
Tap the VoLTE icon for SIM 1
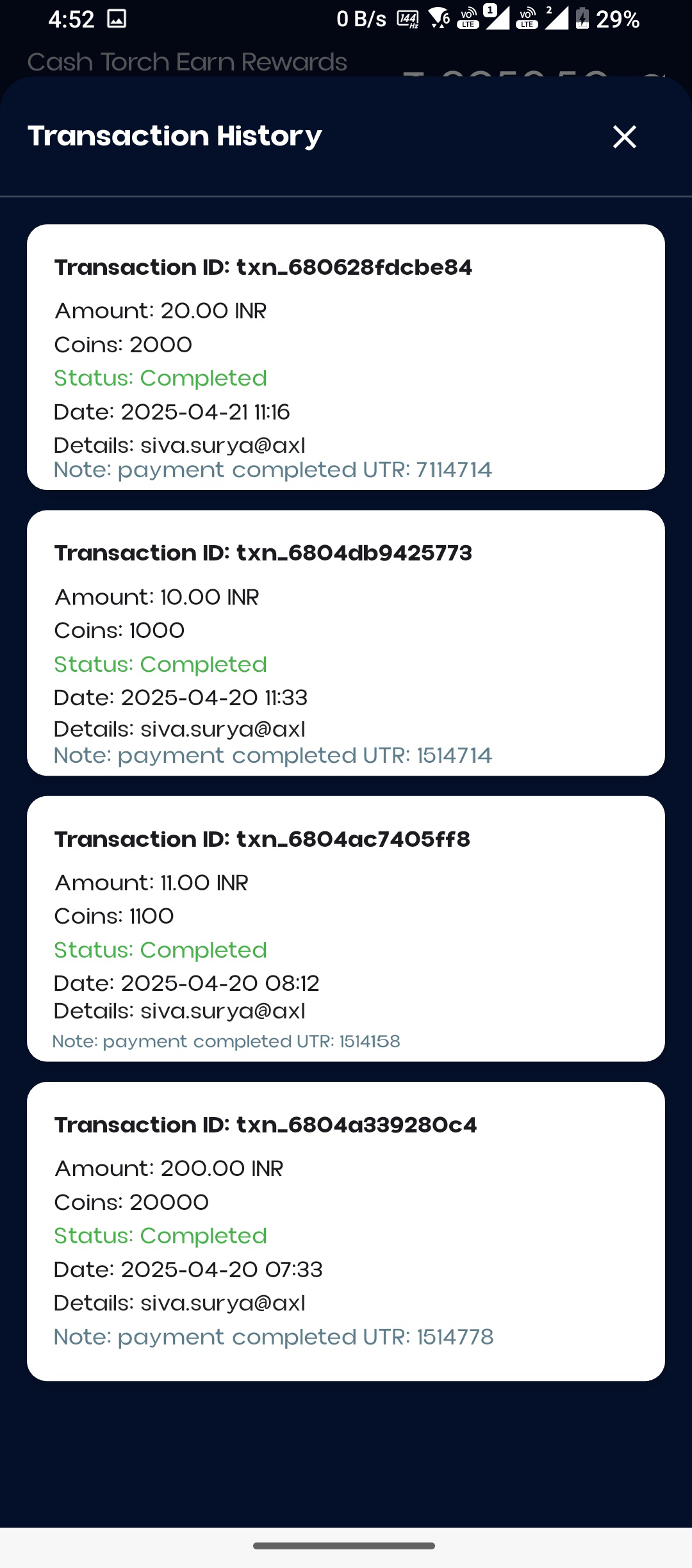click(467, 19)
